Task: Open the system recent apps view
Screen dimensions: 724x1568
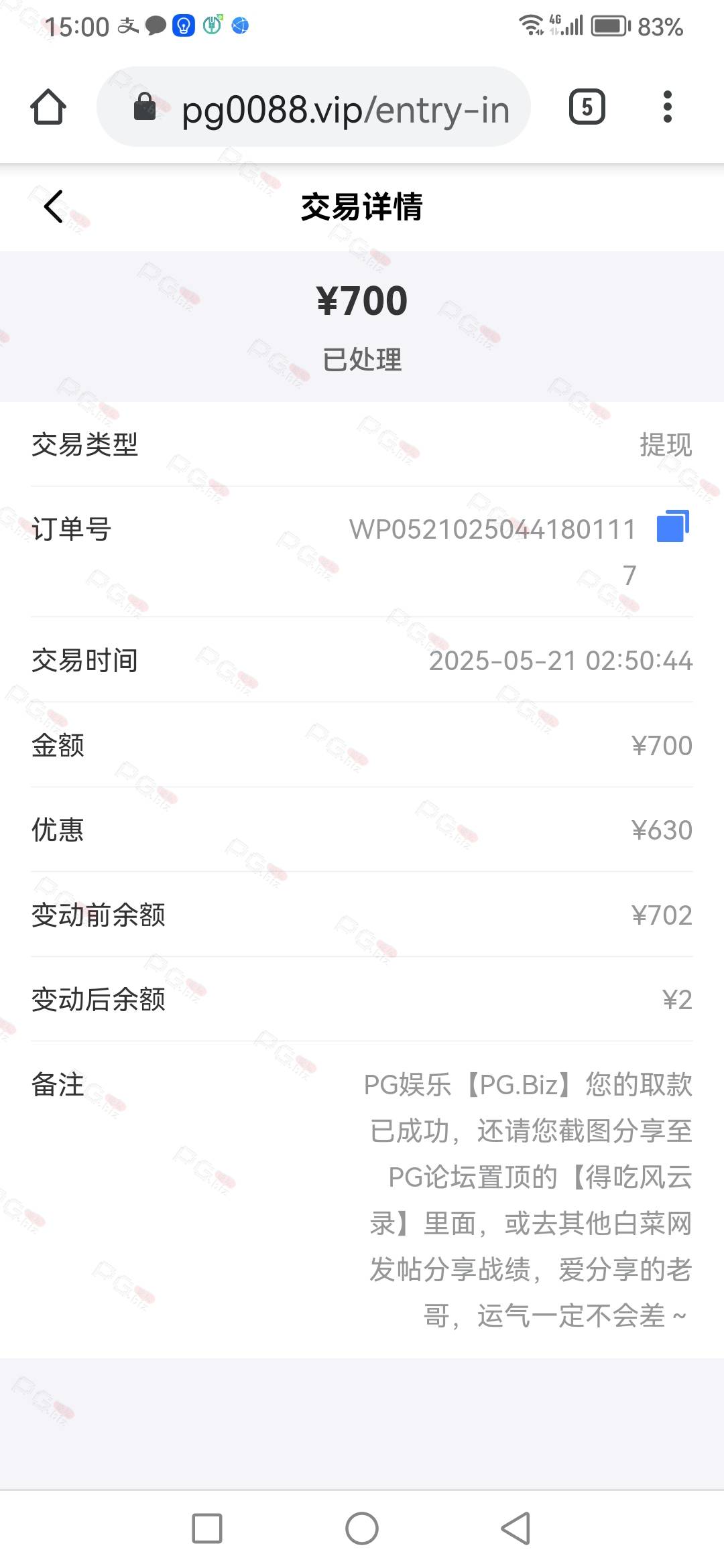Action: [207, 1528]
